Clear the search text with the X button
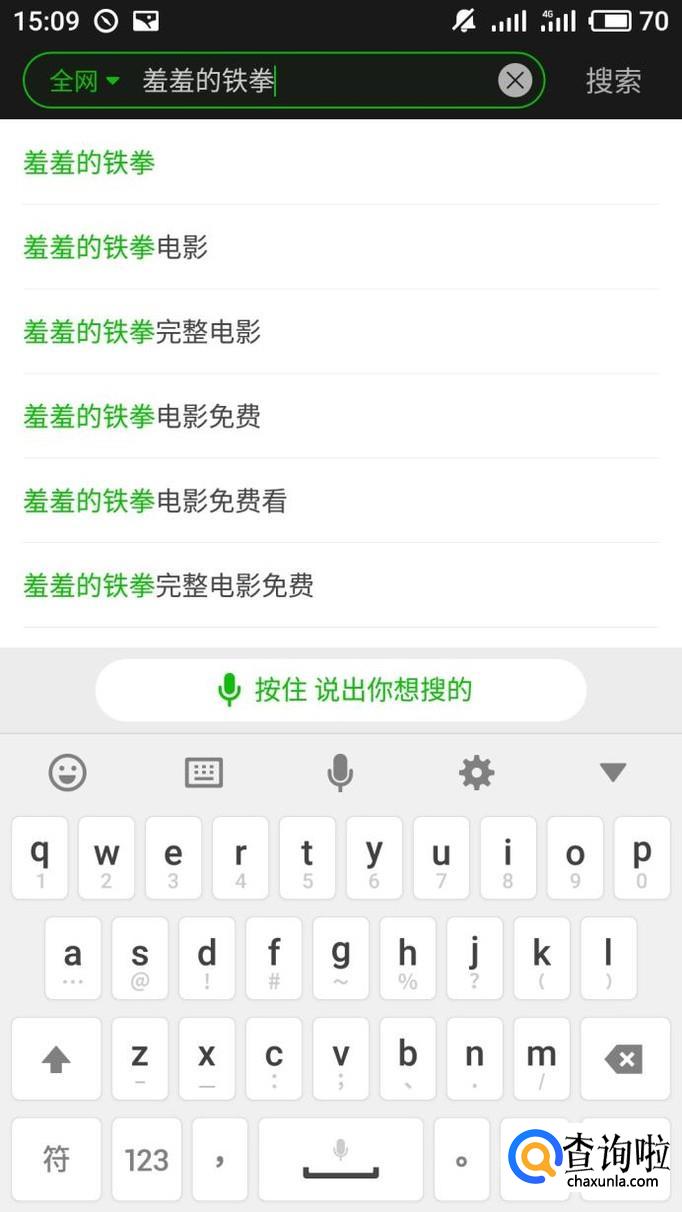Viewport: 682px width, 1212px height. tap(515, 80)
